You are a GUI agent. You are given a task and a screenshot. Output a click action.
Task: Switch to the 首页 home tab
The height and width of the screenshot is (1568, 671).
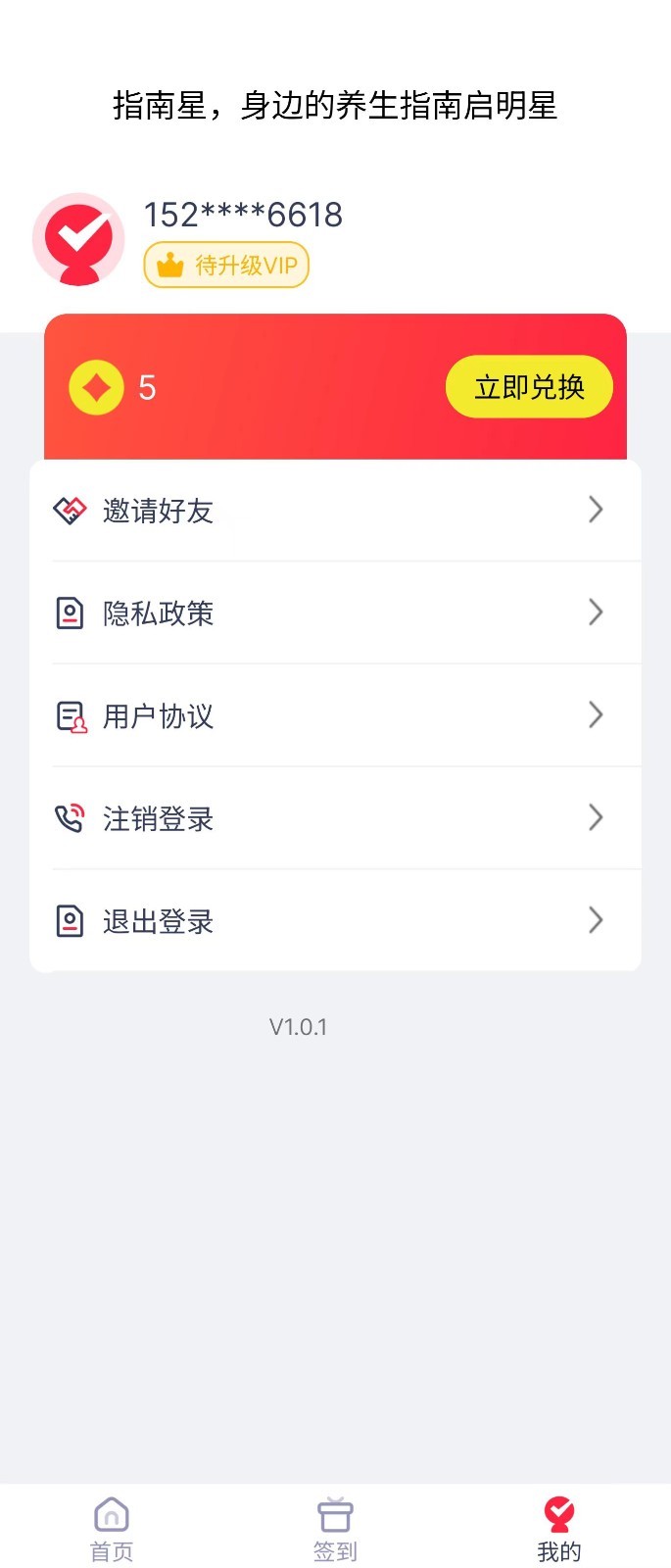[x=112, y=1529]
